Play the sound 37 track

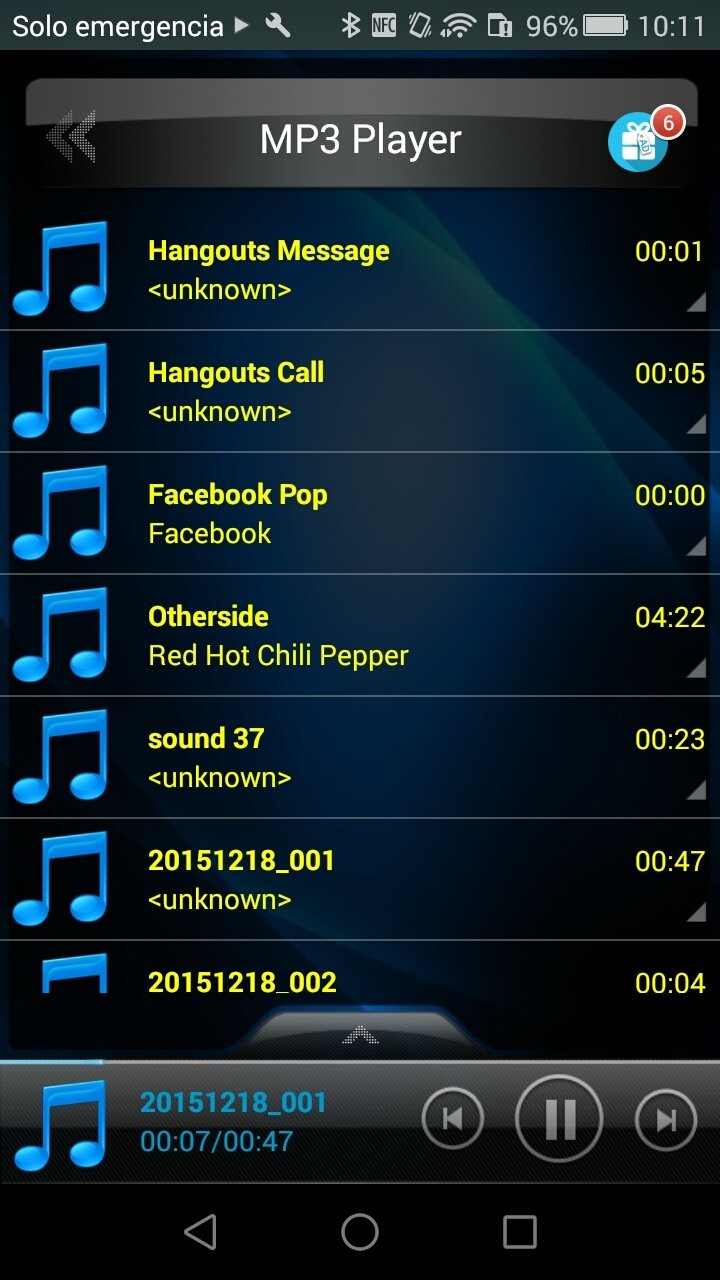point(360,758)
